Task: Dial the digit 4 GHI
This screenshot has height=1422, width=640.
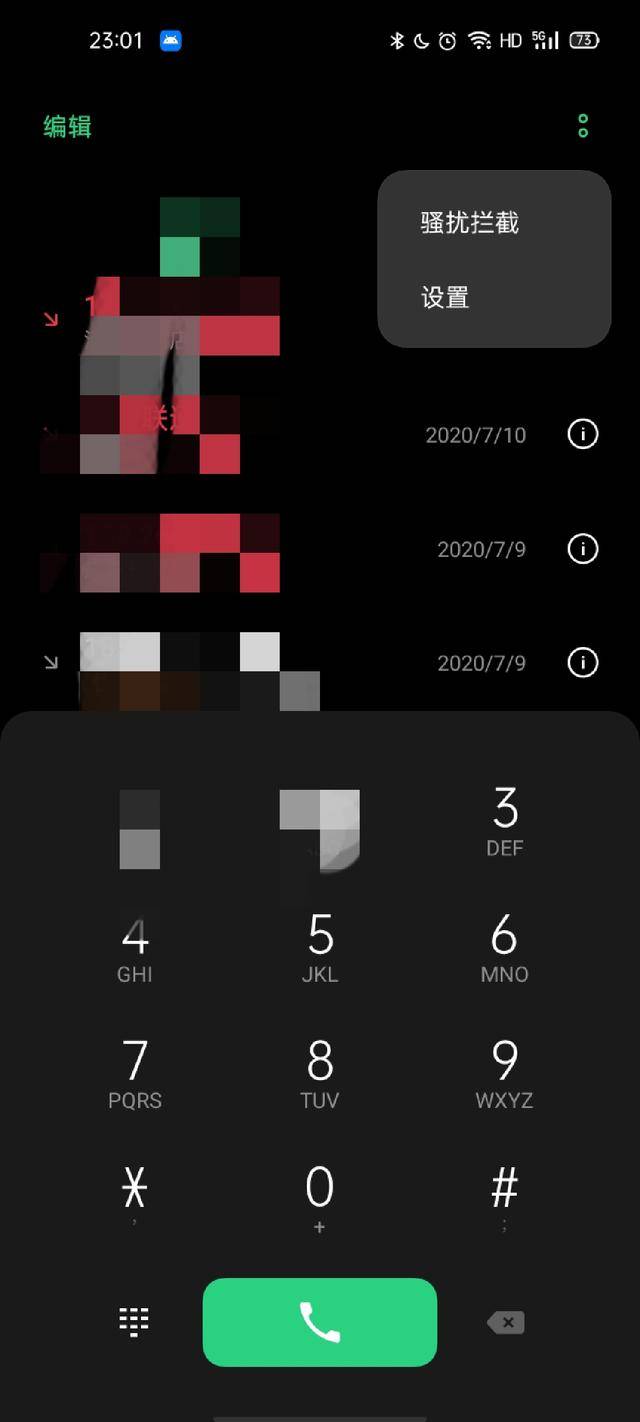Action: pos(135,948)
